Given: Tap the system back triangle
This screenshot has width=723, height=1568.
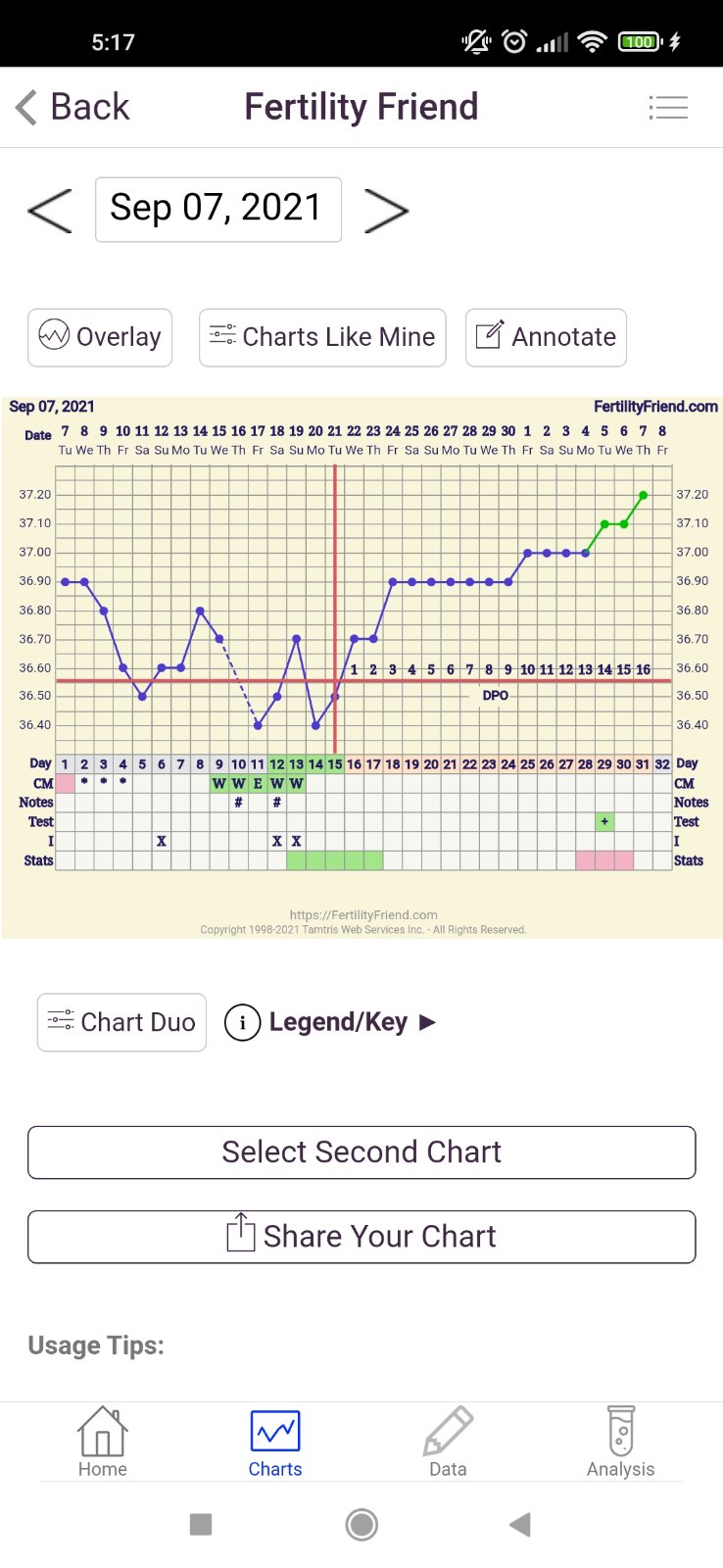Looking at the screenshot, I should click(520, 1525).
